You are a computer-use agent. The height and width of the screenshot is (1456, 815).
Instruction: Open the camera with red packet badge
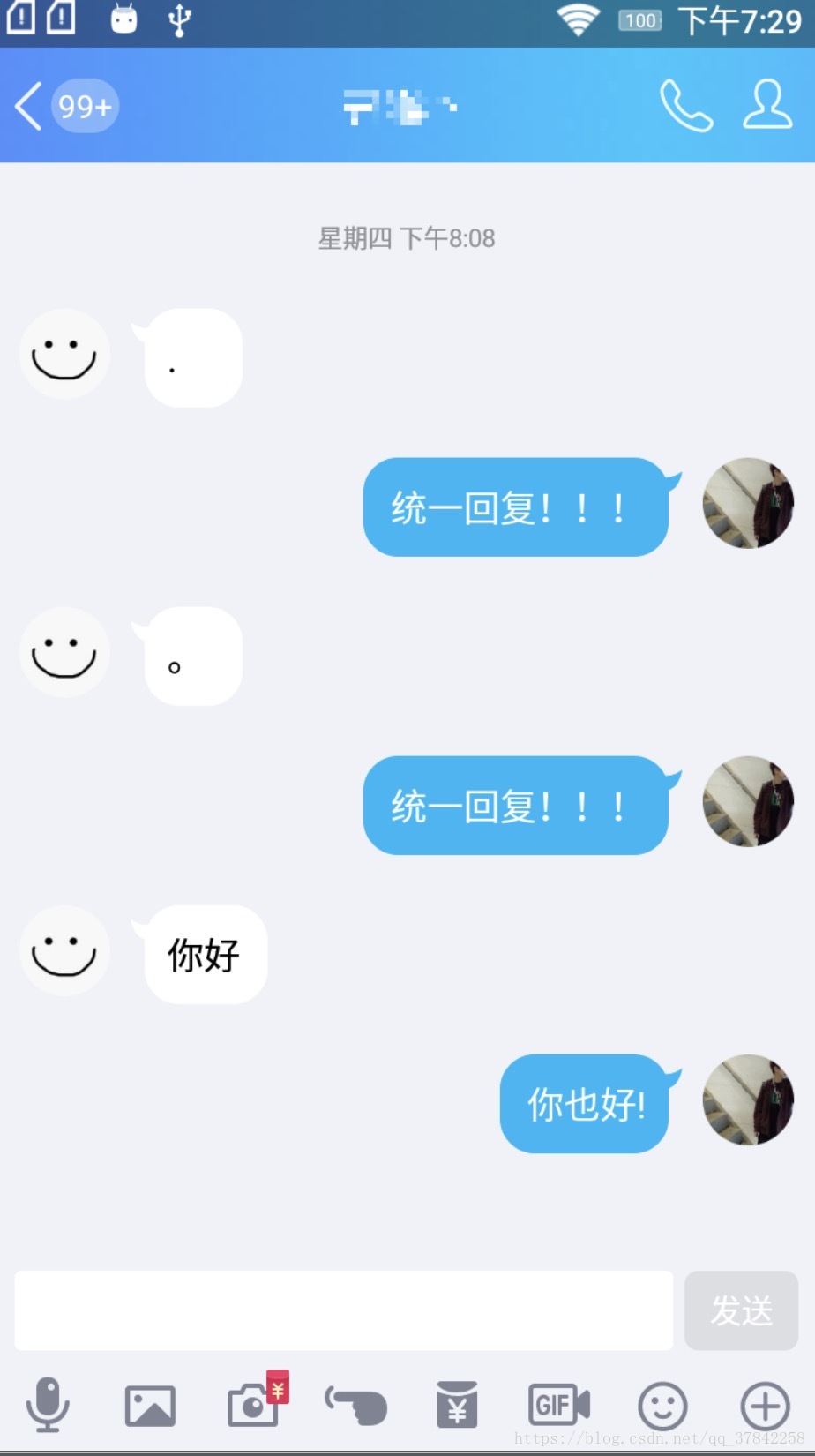point(255,1404)
